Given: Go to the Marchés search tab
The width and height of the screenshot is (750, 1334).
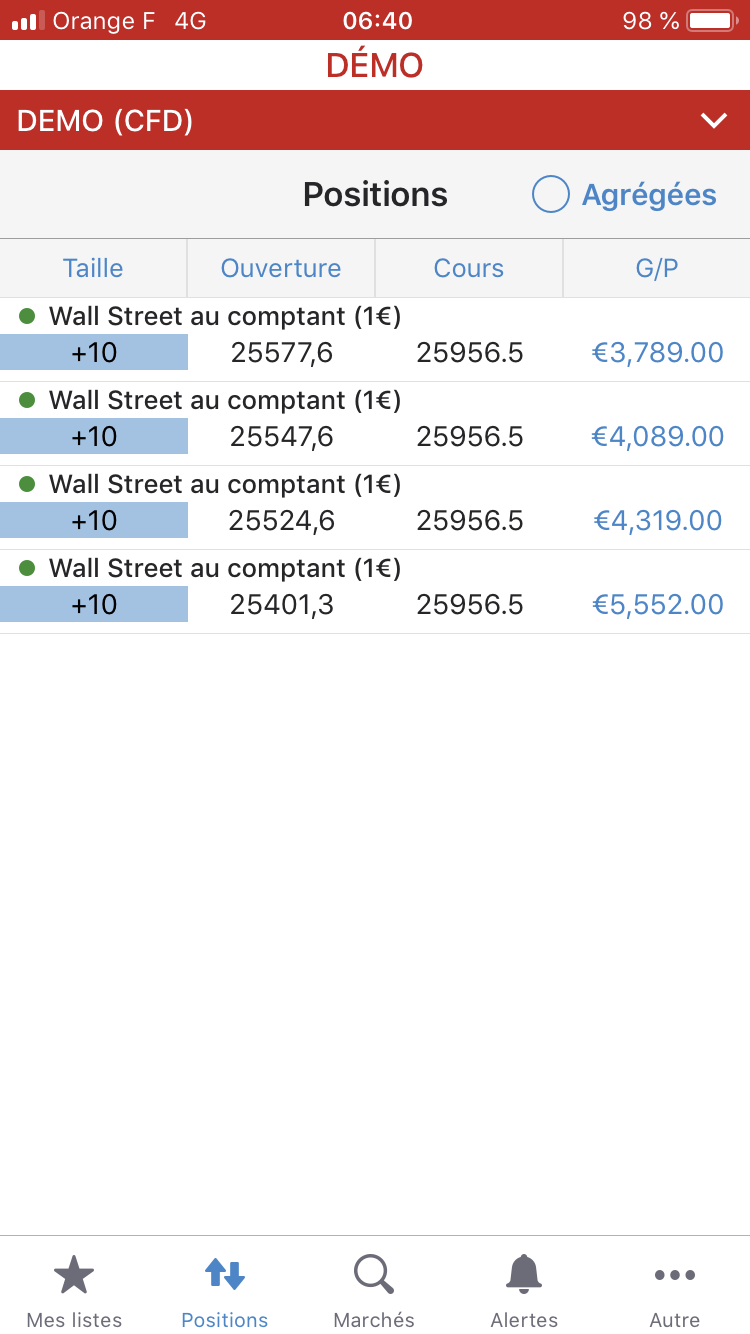Looking at the screenshot, I should point(374,1291).
